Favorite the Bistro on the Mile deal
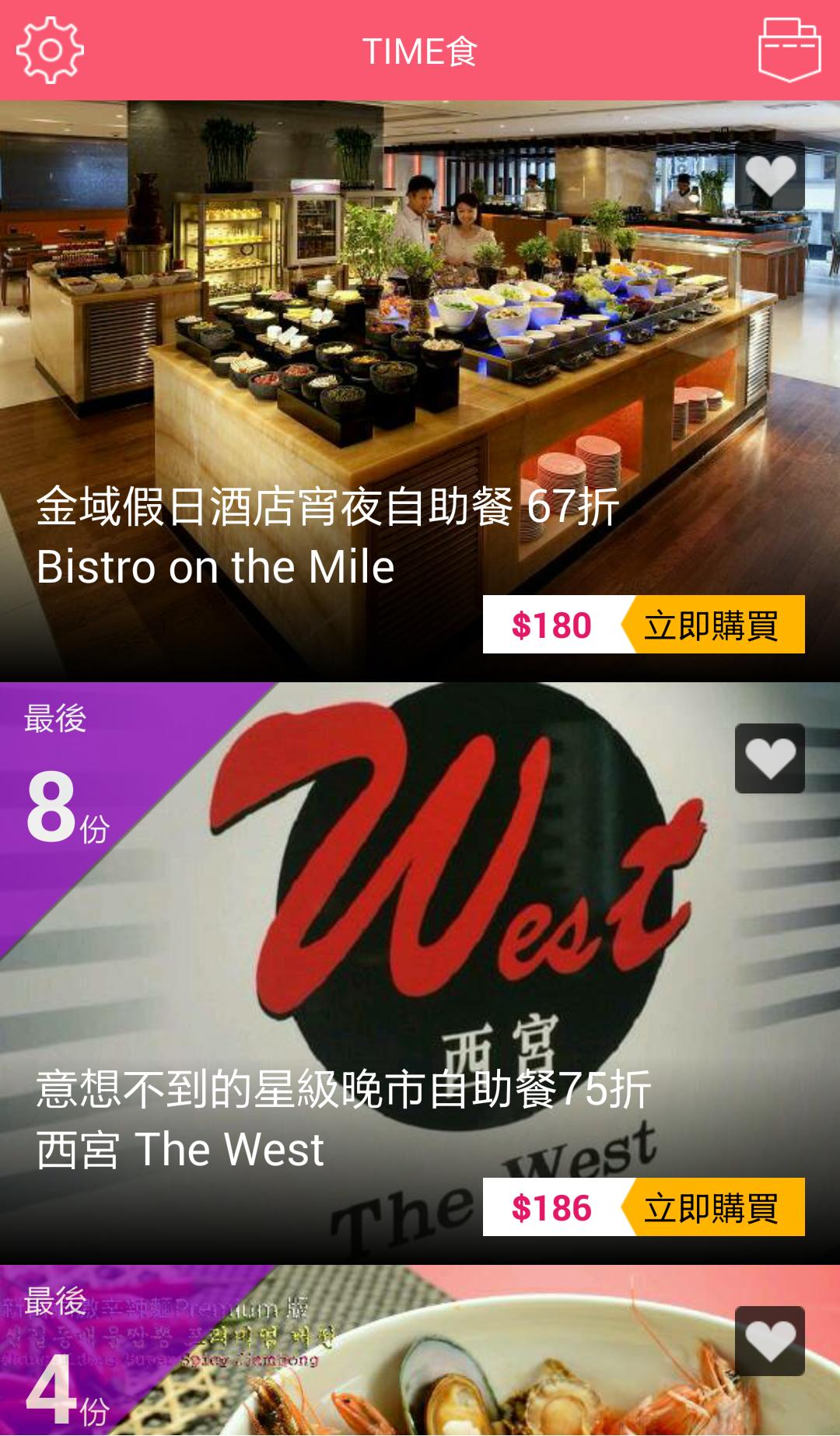 click(770, 176)
